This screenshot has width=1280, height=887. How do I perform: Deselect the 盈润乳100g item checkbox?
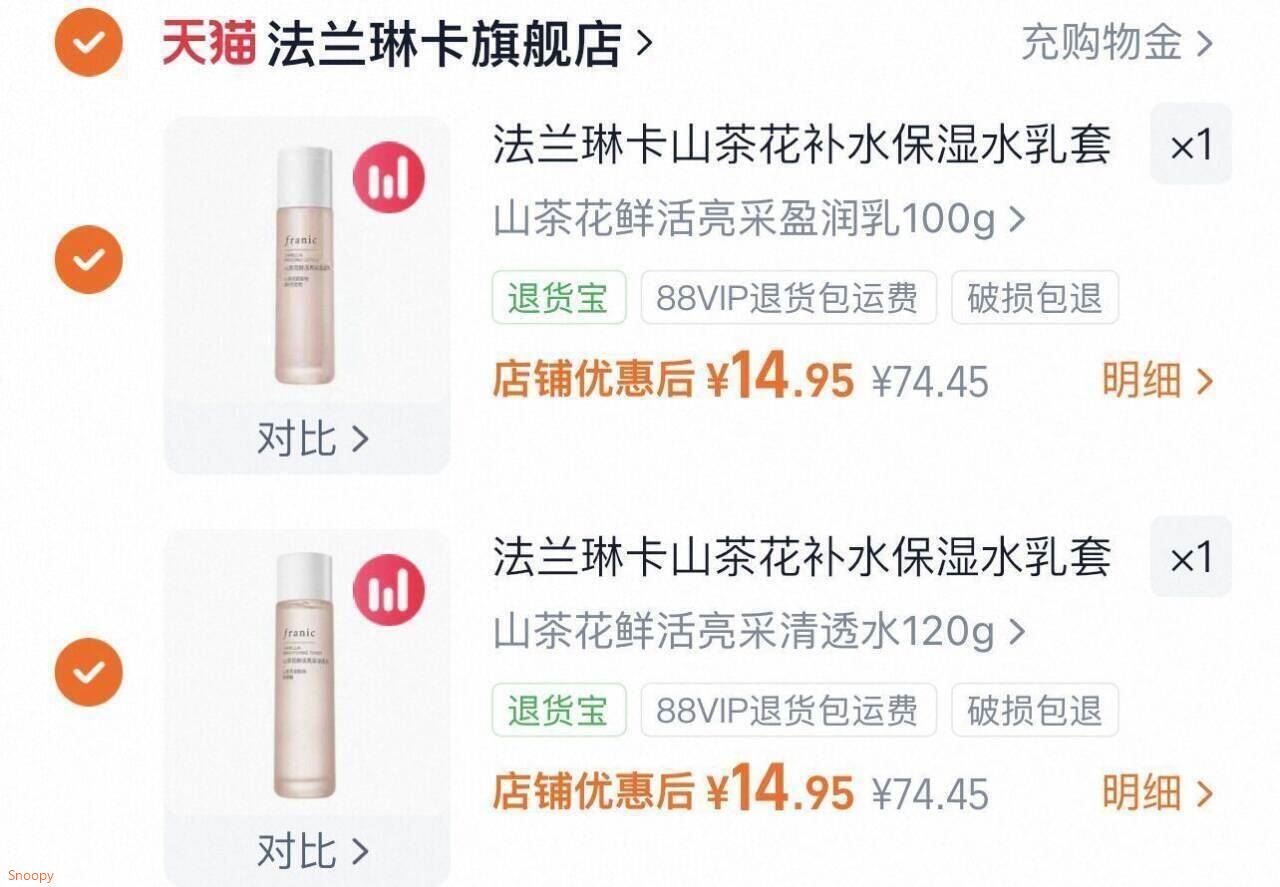89,260
